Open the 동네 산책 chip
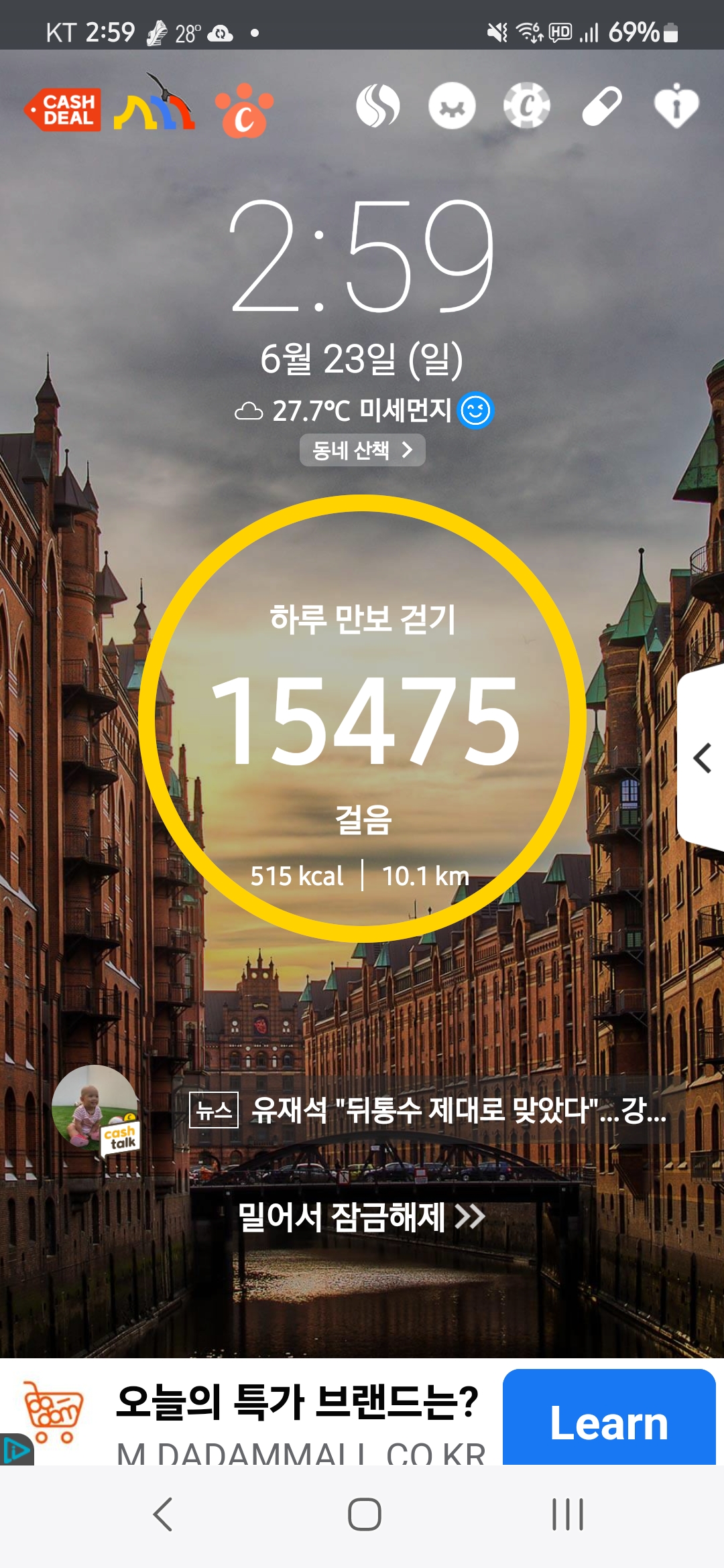Image resolution: width=724 pixels, height=1568 pixels. pos(363,450)
